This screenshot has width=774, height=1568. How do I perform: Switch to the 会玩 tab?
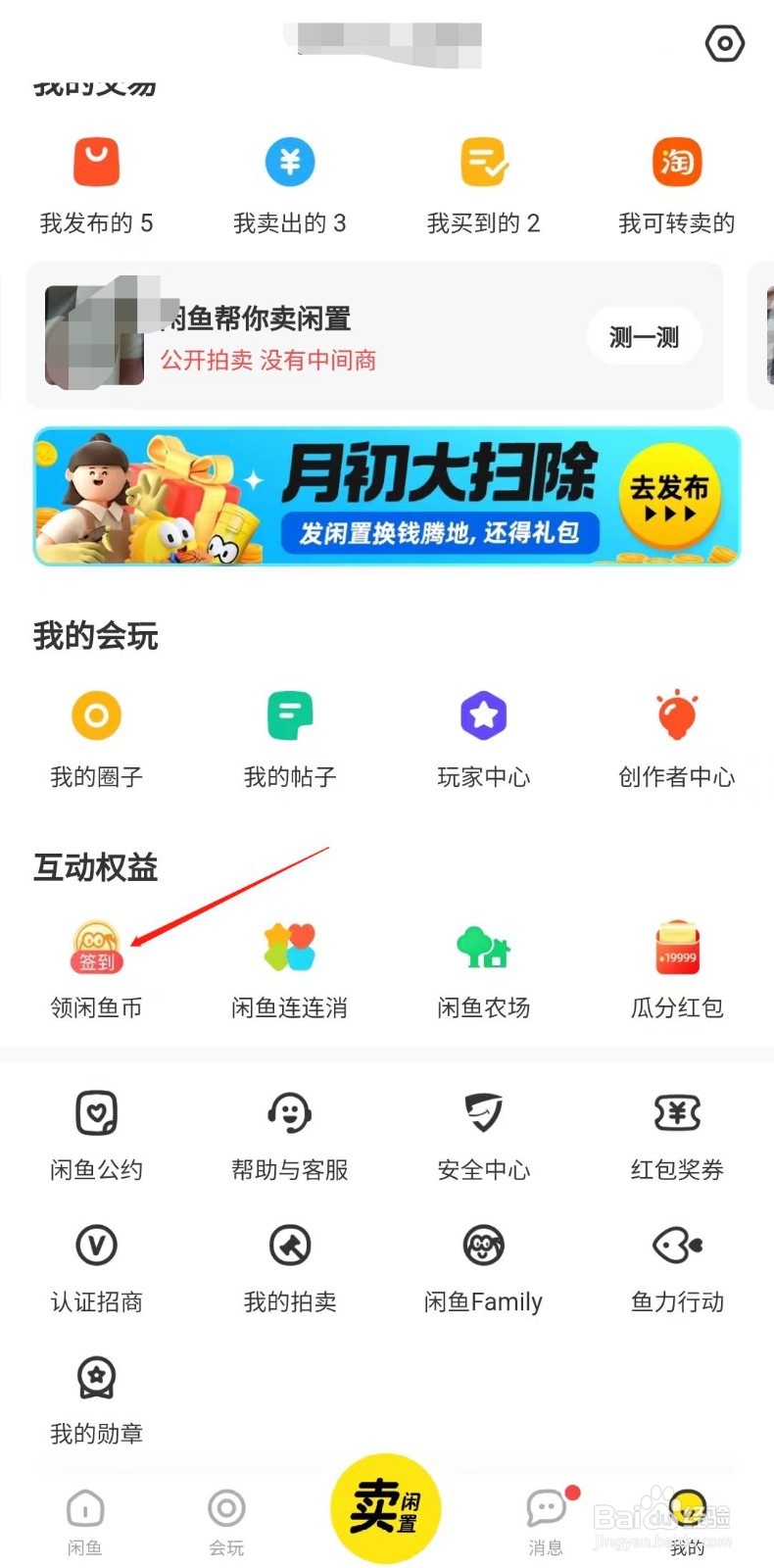pyautogui.click(x=225, y=1514)
